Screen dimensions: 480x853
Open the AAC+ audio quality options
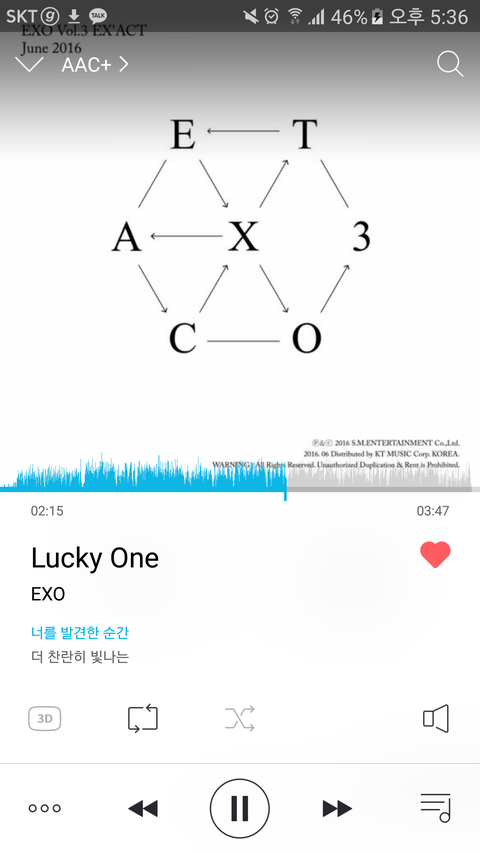click(95, 65)
